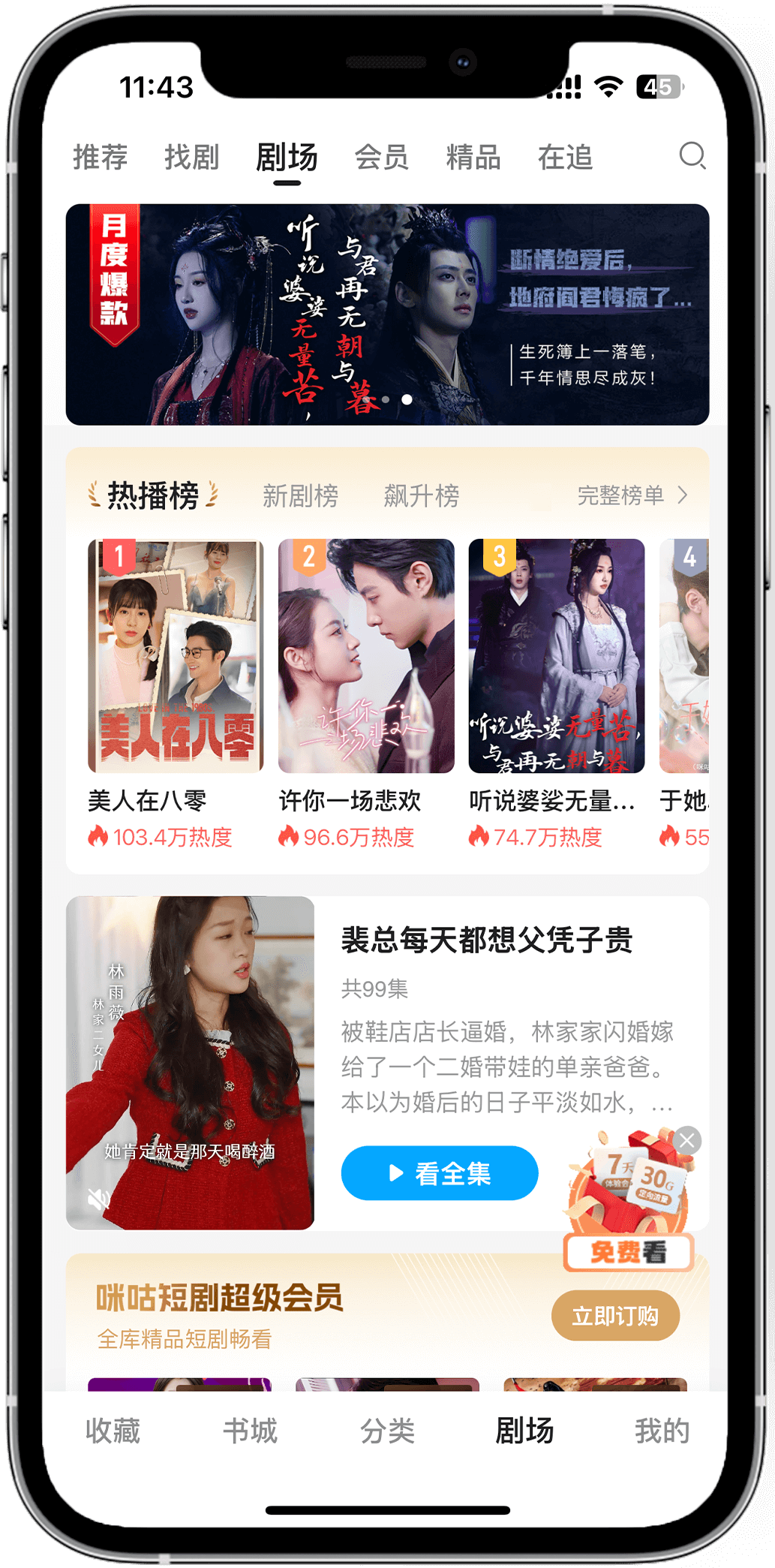
Task: Open the 我的 profile tab
Action: tap(662, 1431)
